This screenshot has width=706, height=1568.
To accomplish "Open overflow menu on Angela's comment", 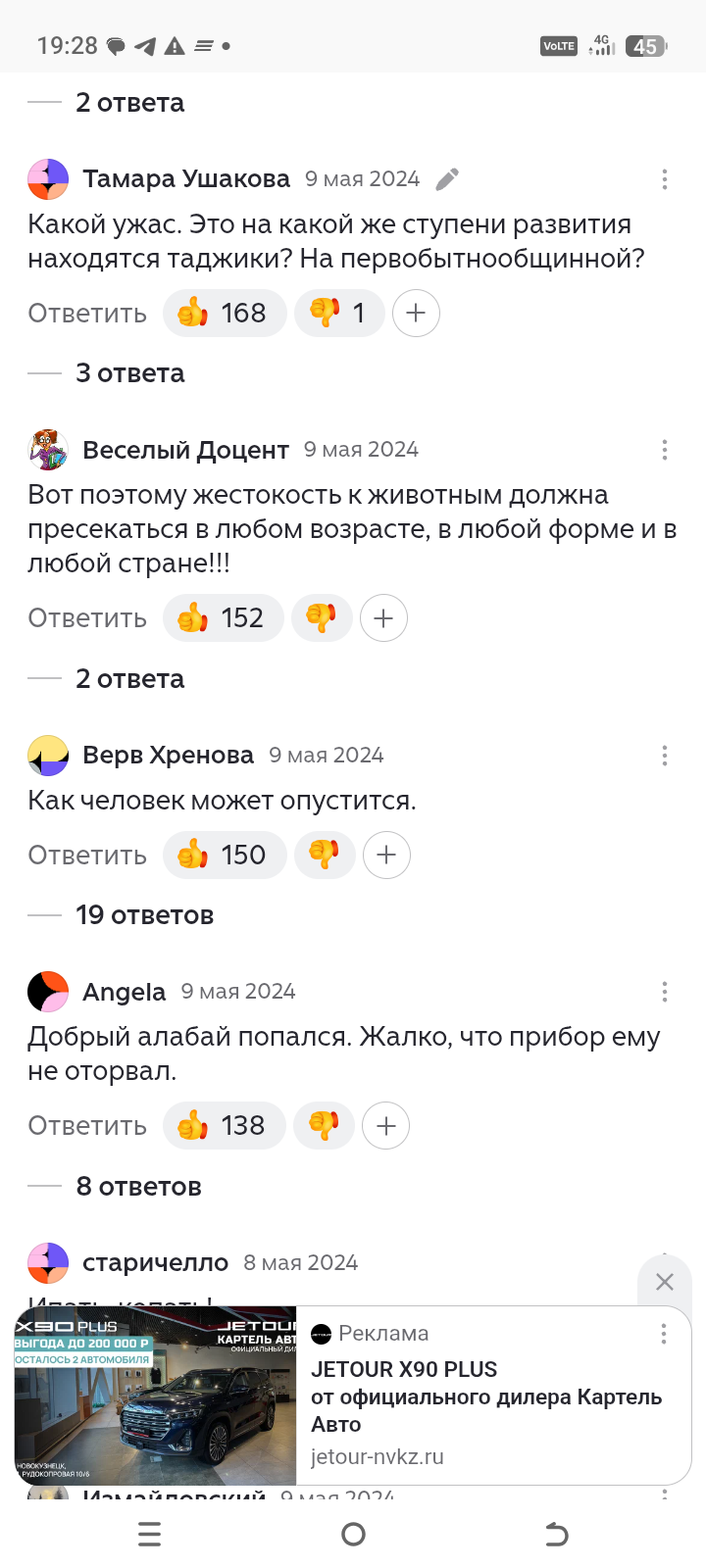I will click(x=664, y=992).
